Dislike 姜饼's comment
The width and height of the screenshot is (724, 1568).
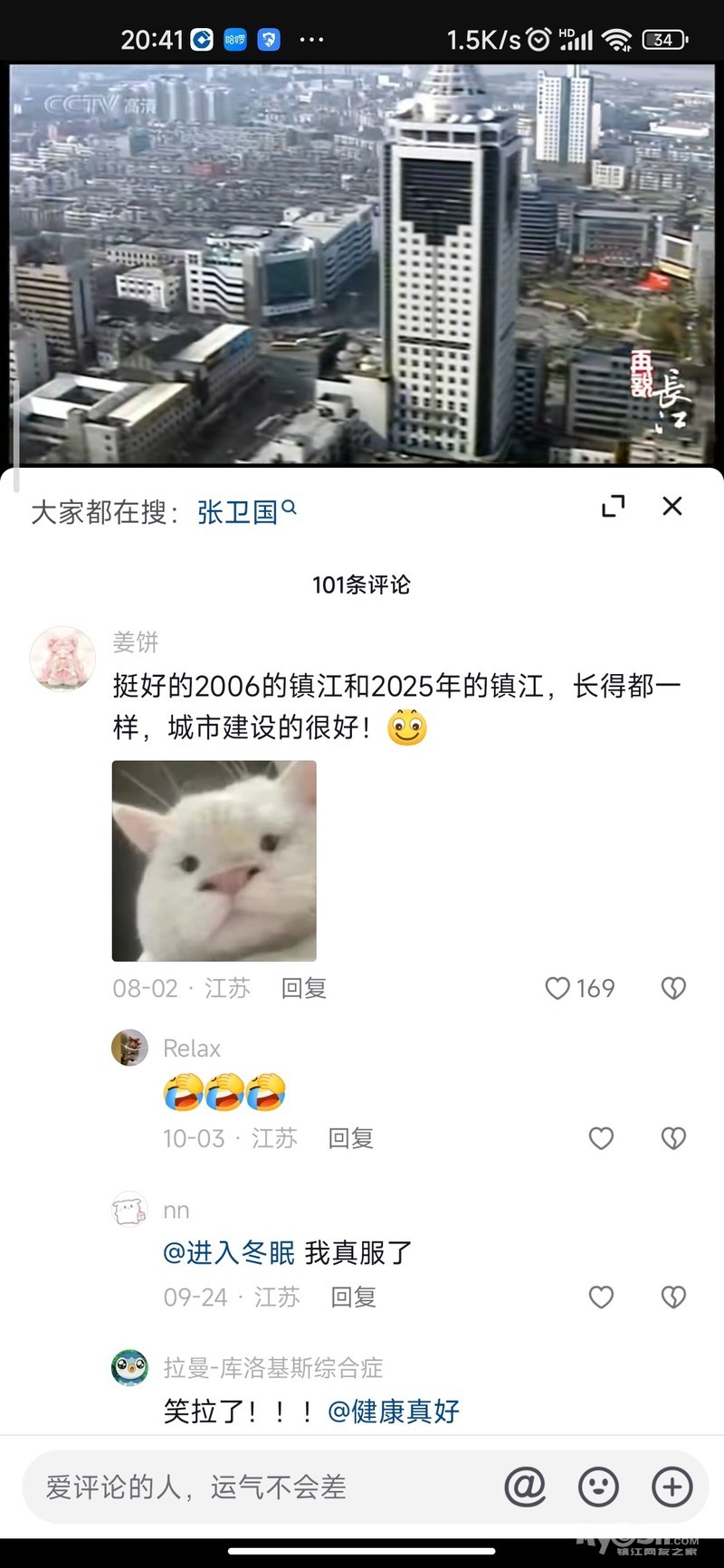tap(673, 988)
